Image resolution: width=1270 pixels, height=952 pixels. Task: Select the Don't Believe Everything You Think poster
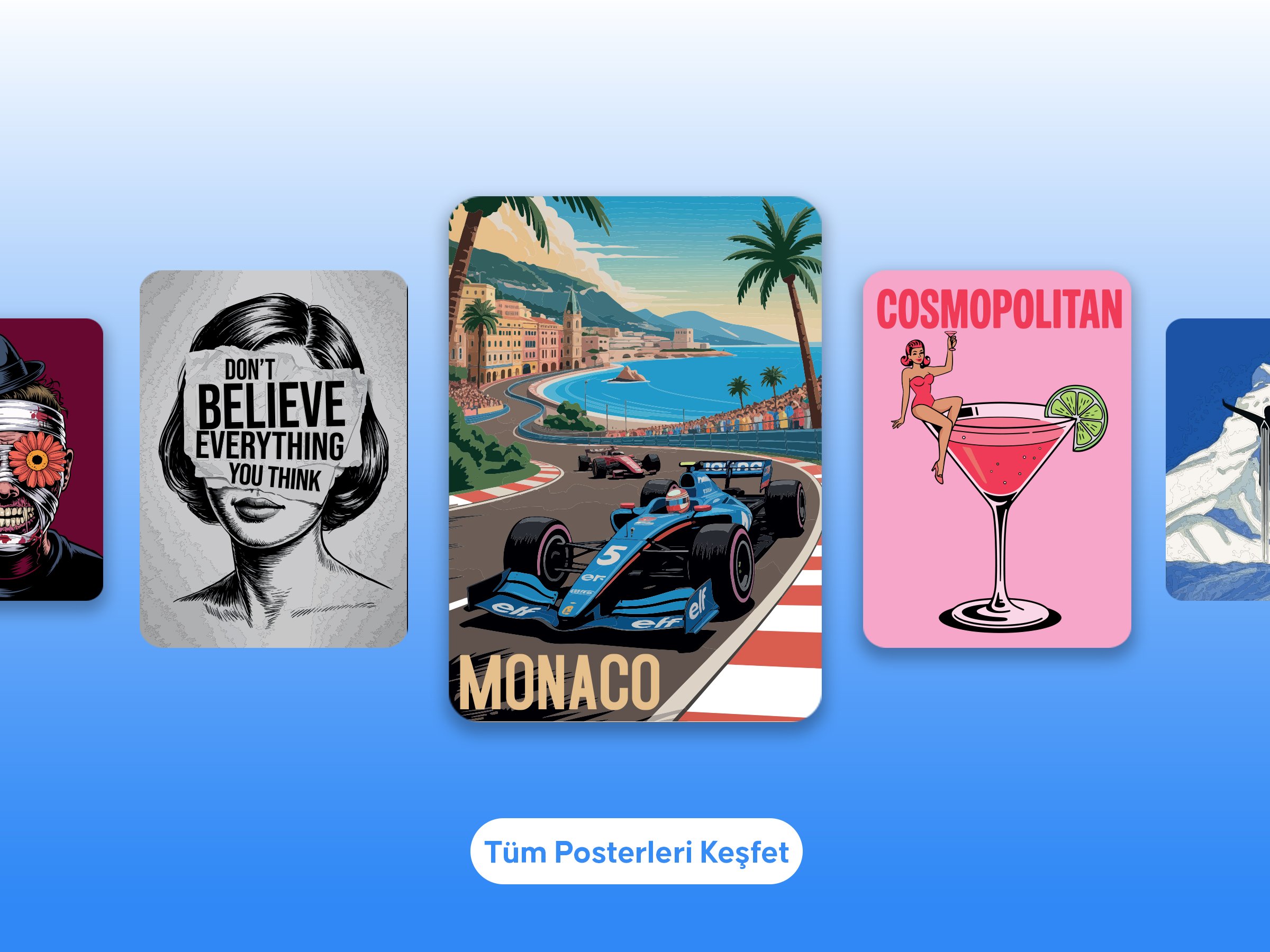click(274, 459)
